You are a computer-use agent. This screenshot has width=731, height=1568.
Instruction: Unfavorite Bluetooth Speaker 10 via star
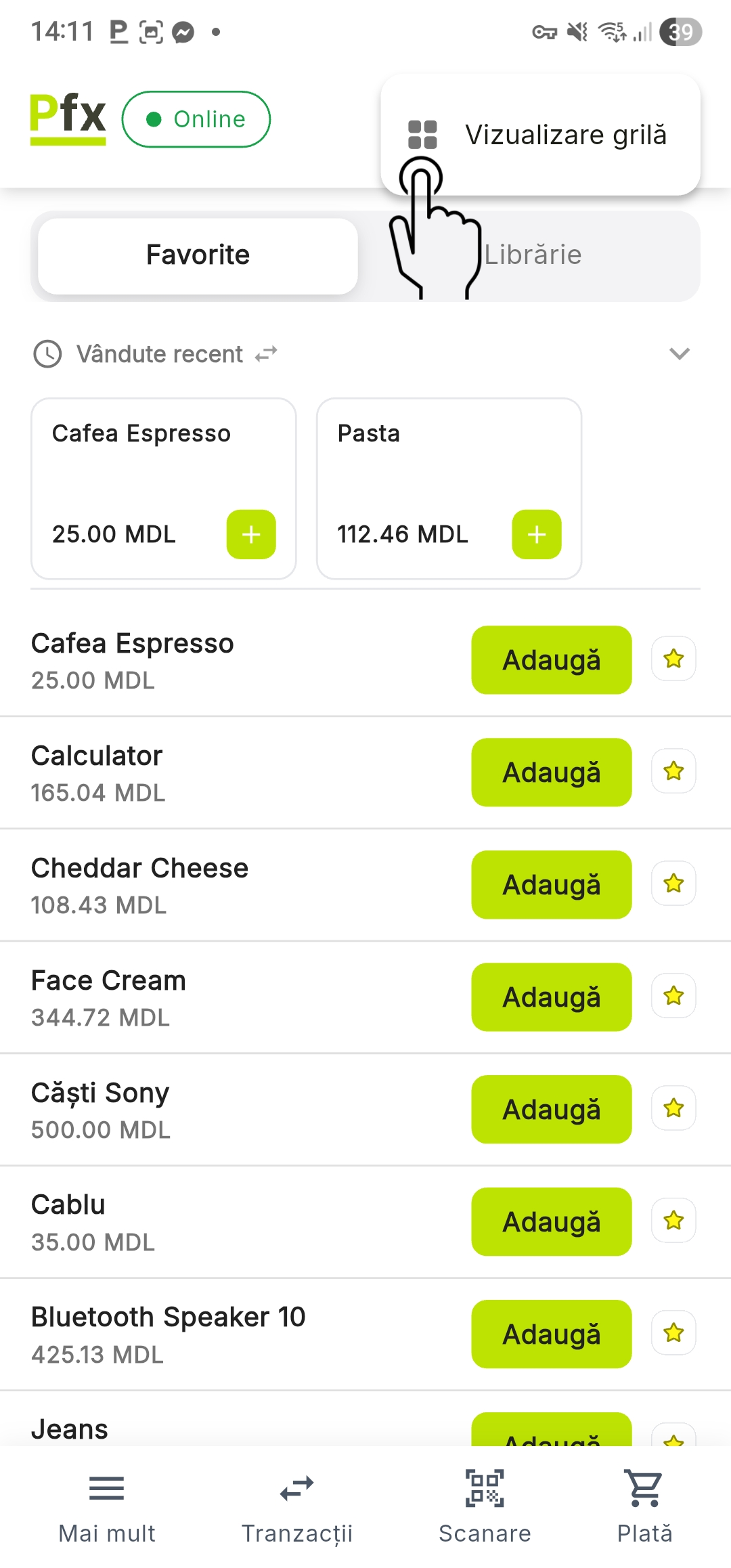point(673,1333)
